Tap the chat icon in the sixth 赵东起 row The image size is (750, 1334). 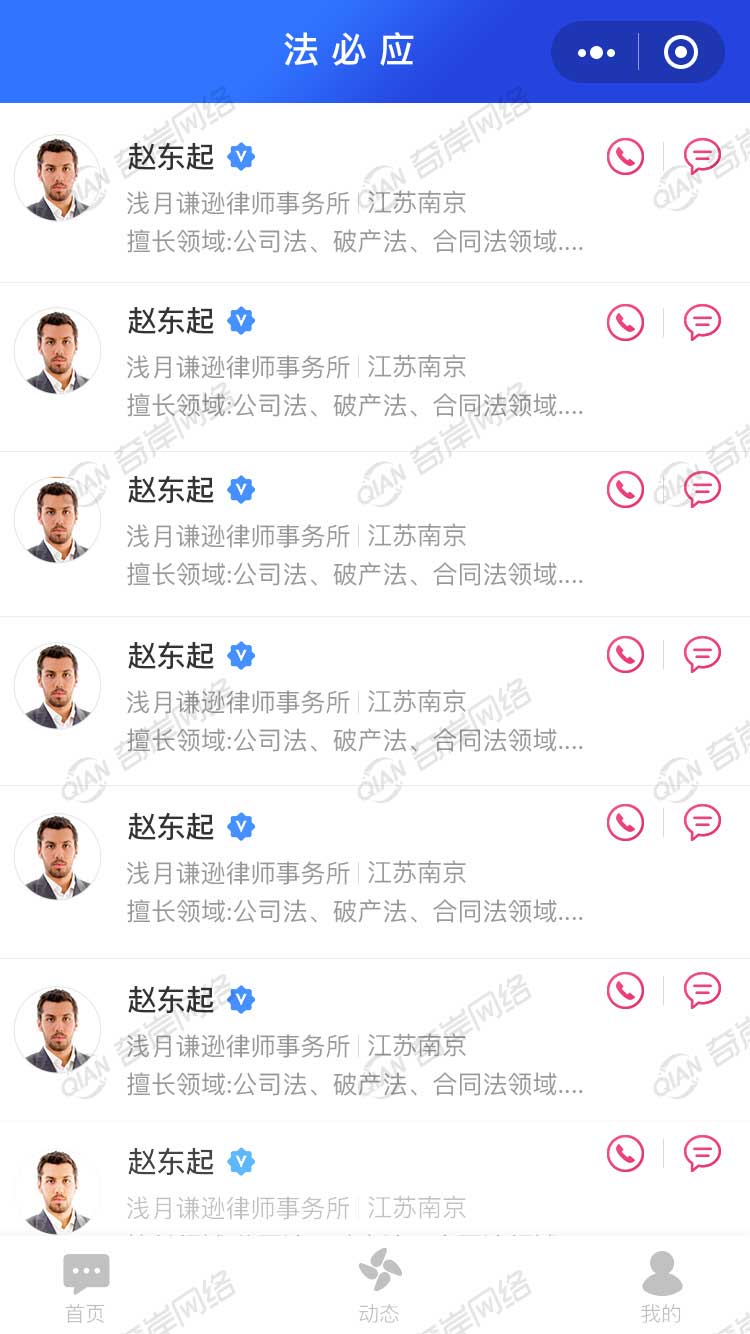(x=702, y=990)
